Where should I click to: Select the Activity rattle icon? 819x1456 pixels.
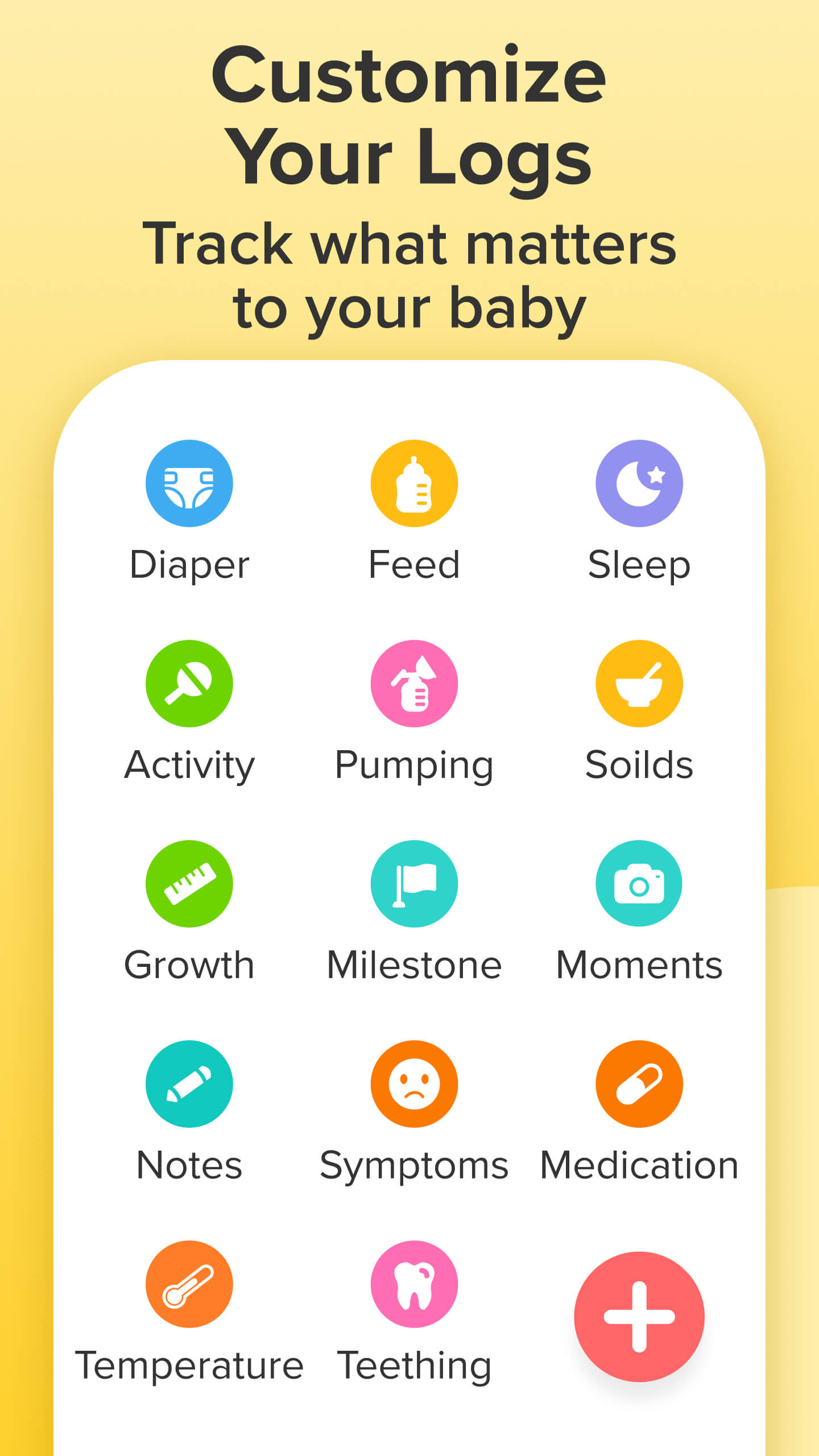tap(189, 684)
